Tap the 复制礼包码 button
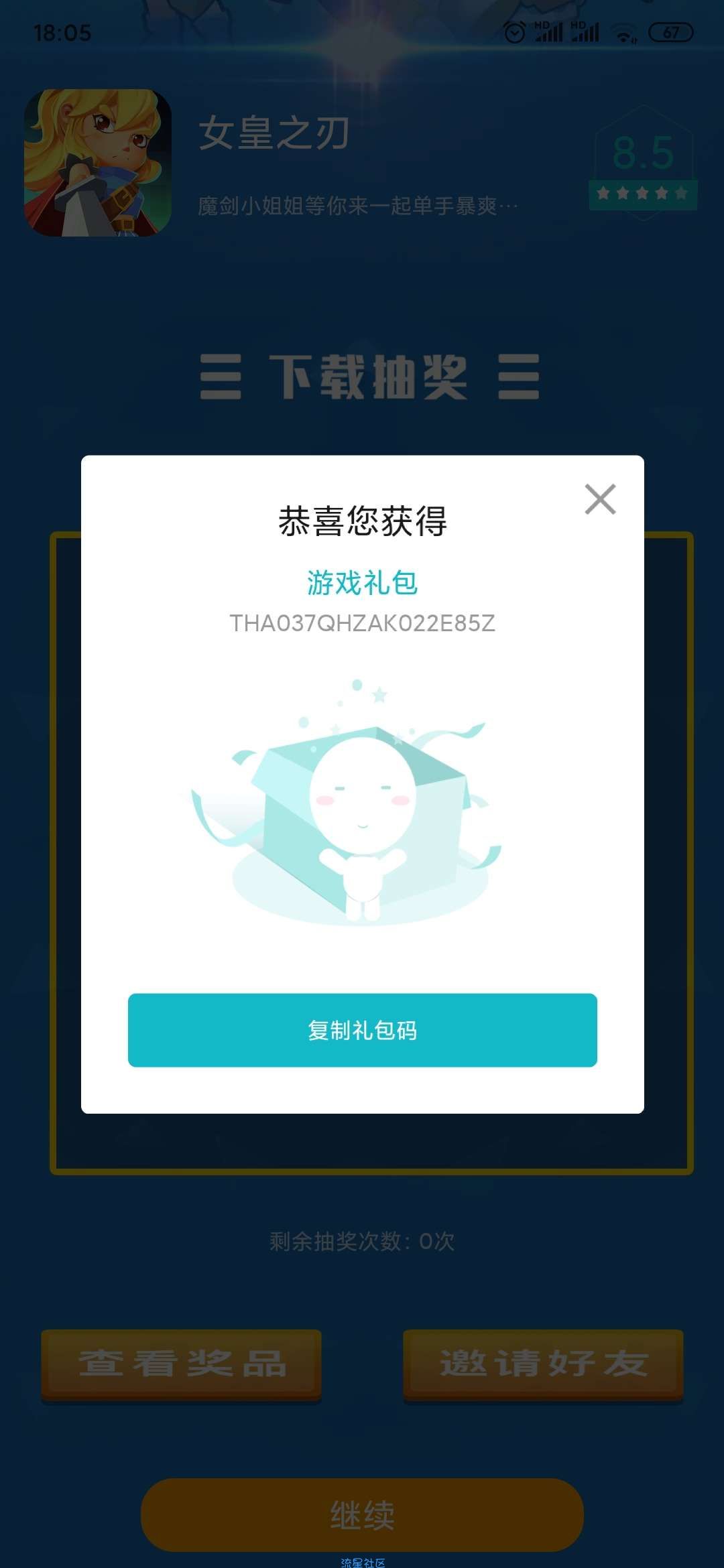Viewport: 724px width, 1568px height. [362, 1030]
